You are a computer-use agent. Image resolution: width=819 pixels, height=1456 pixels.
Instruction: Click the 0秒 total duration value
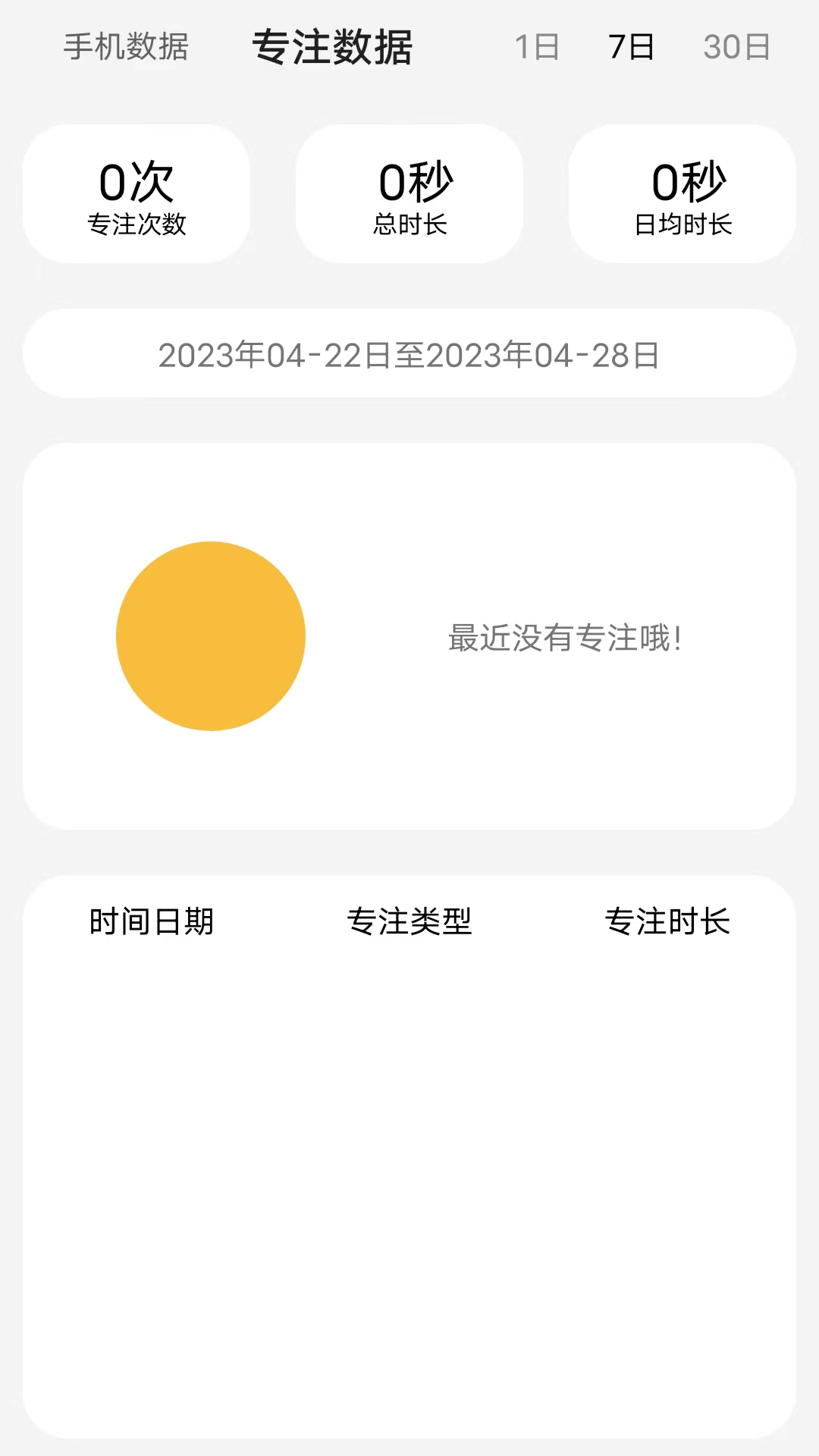tap(409, 180)
